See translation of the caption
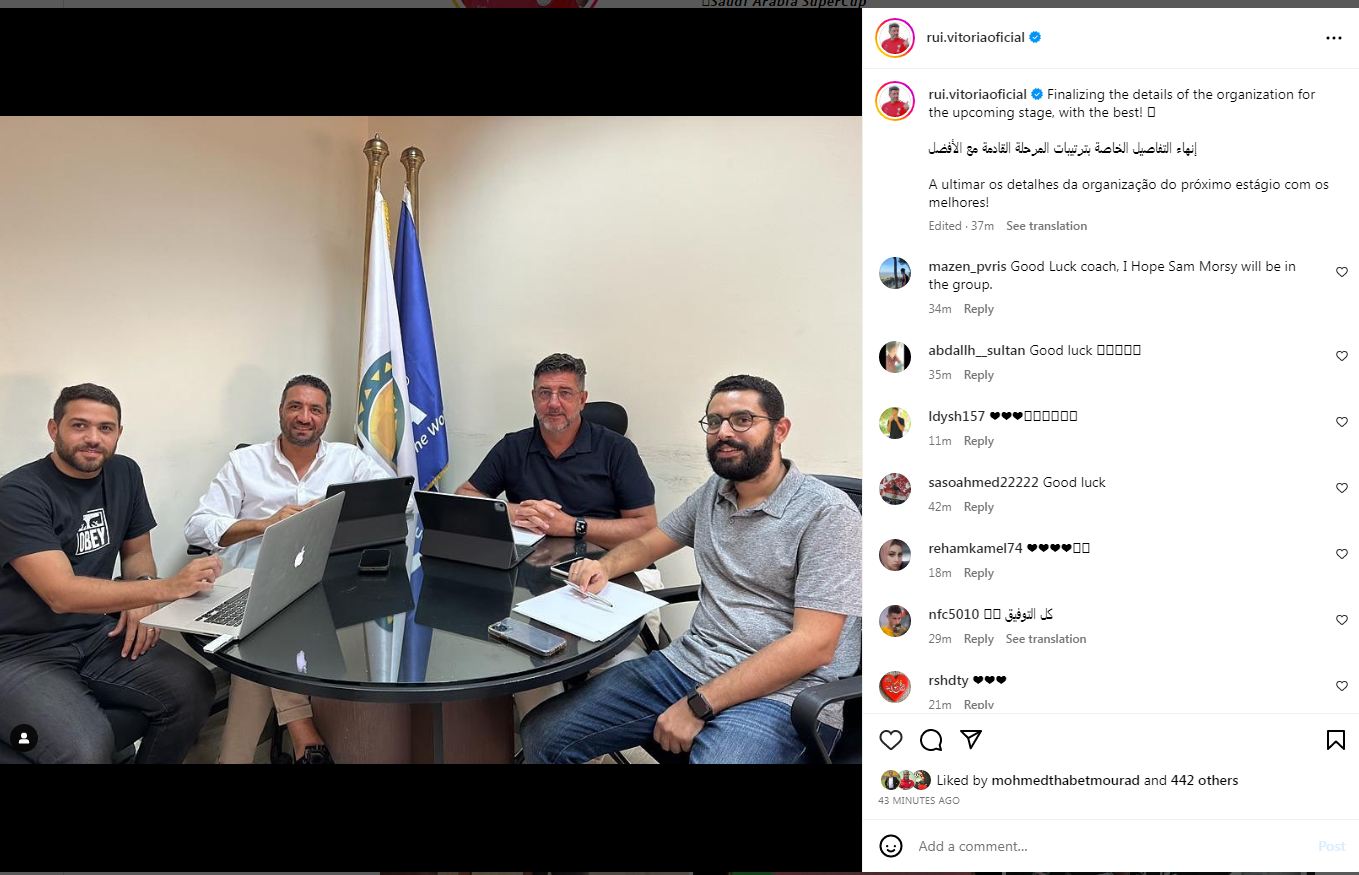The width and height of the screenshot is (1359, 875). [x=1046, y=226]
